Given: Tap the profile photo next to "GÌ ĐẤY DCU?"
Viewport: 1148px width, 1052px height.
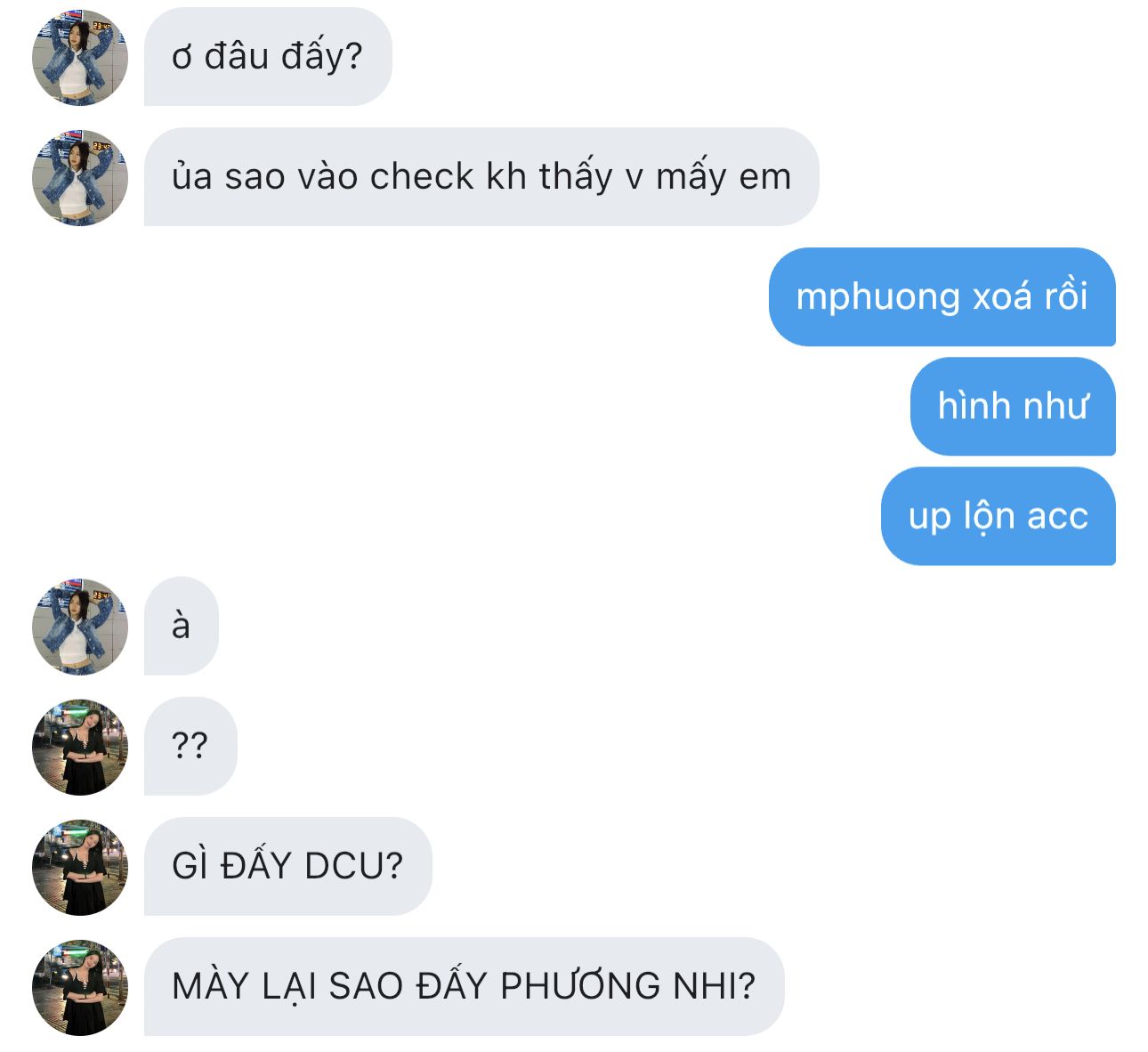Looking at the screenshot, I should [80, 867].
